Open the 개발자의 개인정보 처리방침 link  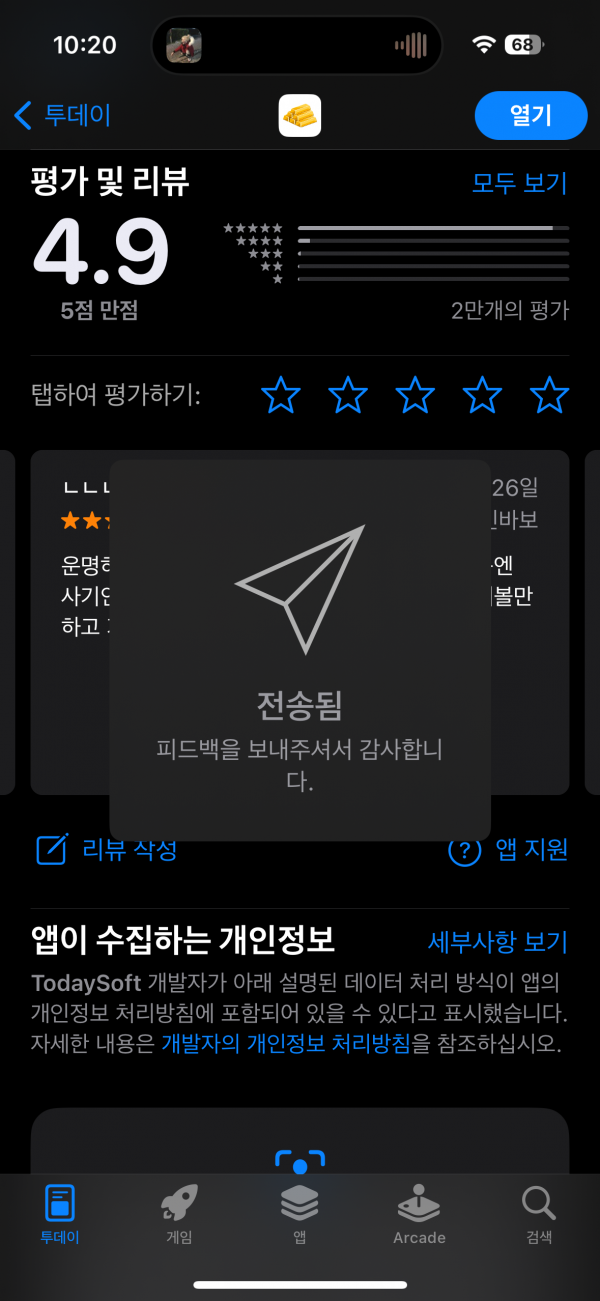click(x=286, y=1045)
